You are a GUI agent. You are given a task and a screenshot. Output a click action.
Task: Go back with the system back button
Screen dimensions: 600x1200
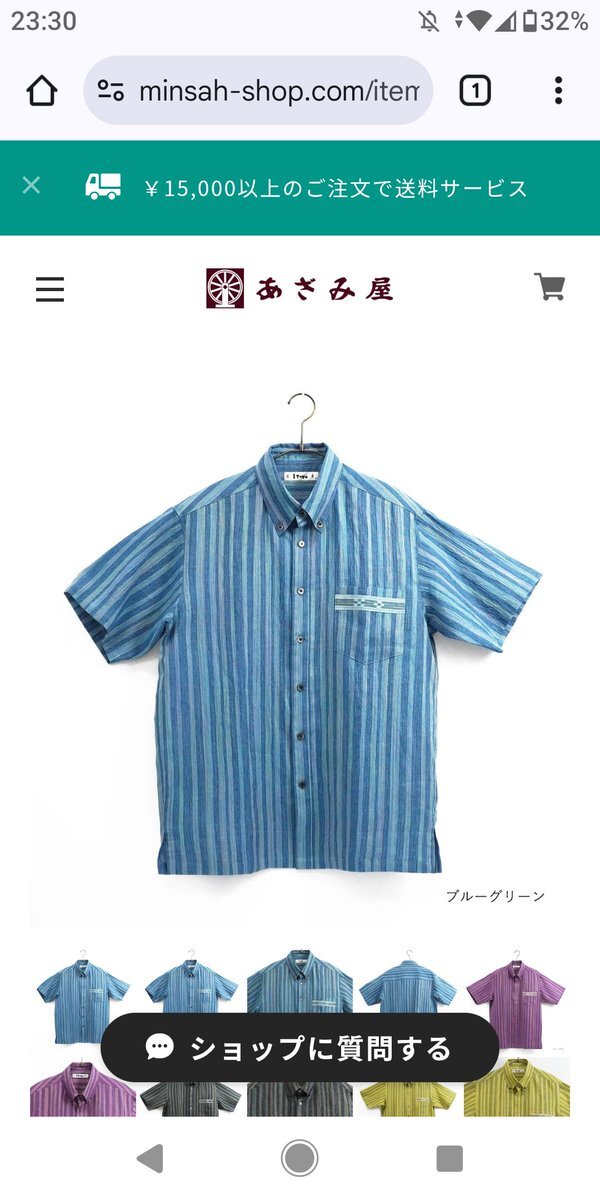coord(150,1158)
